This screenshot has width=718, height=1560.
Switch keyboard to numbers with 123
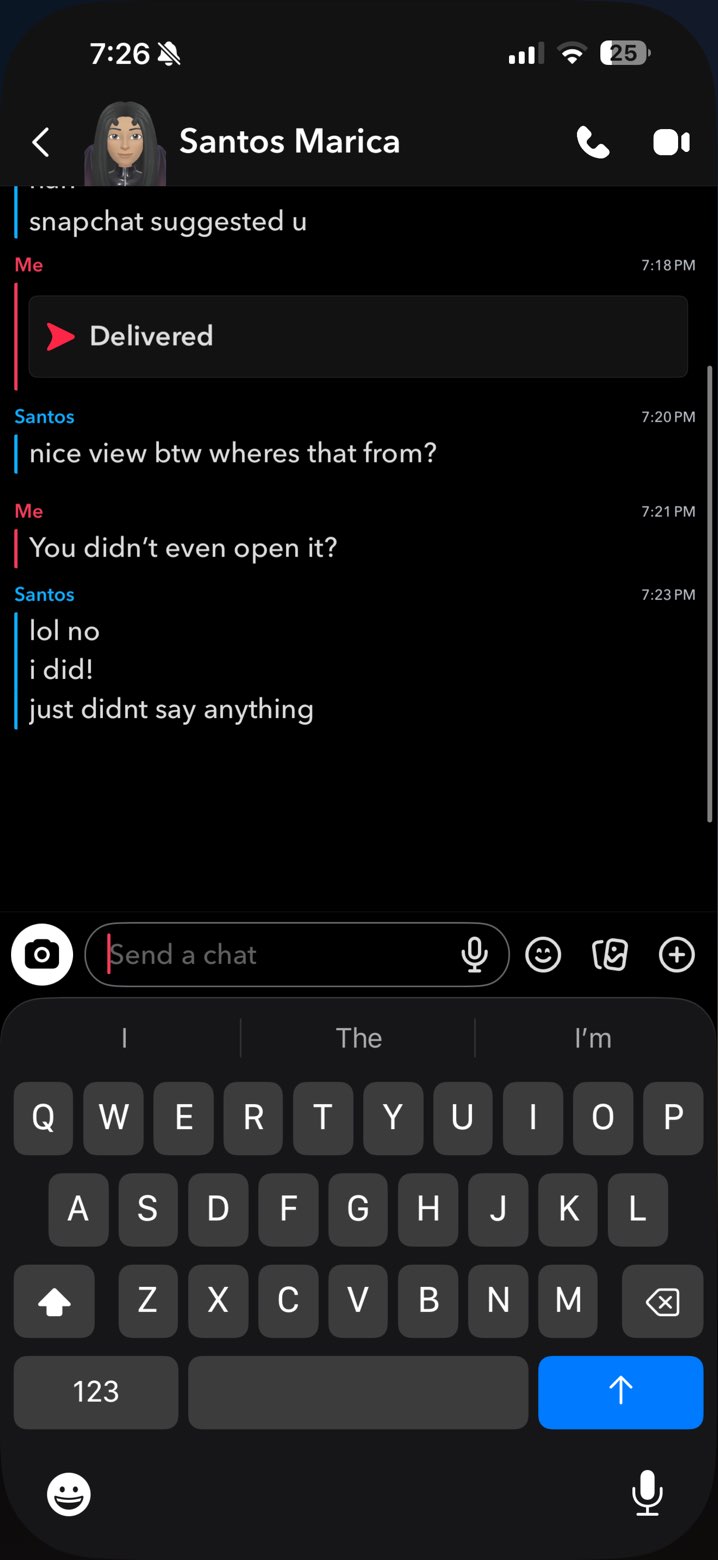click(x=96, y=1391)
